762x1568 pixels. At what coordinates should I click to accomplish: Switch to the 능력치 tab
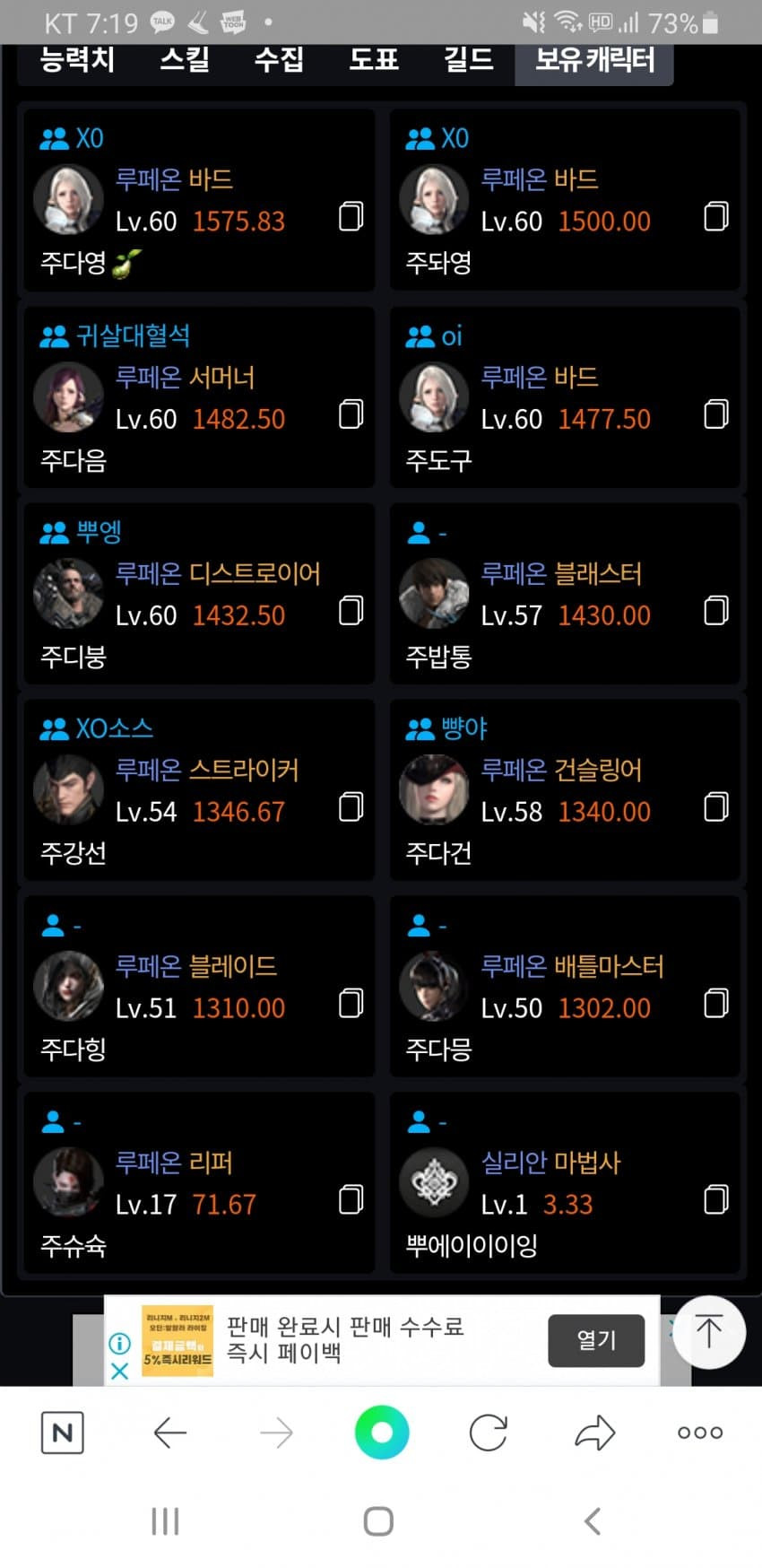(77, 61)
